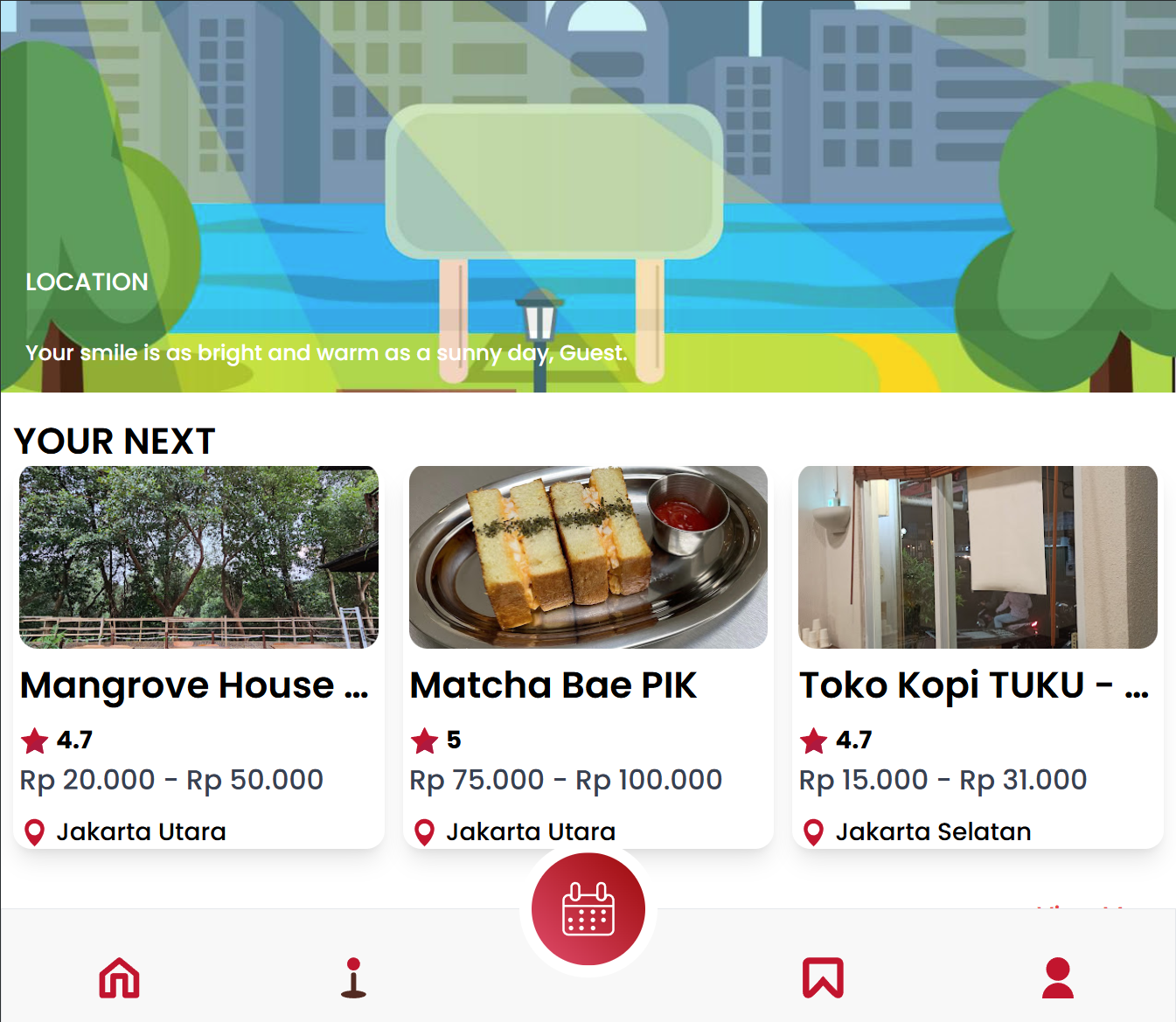Switch to the profile tab

(x=1057, y=977)
